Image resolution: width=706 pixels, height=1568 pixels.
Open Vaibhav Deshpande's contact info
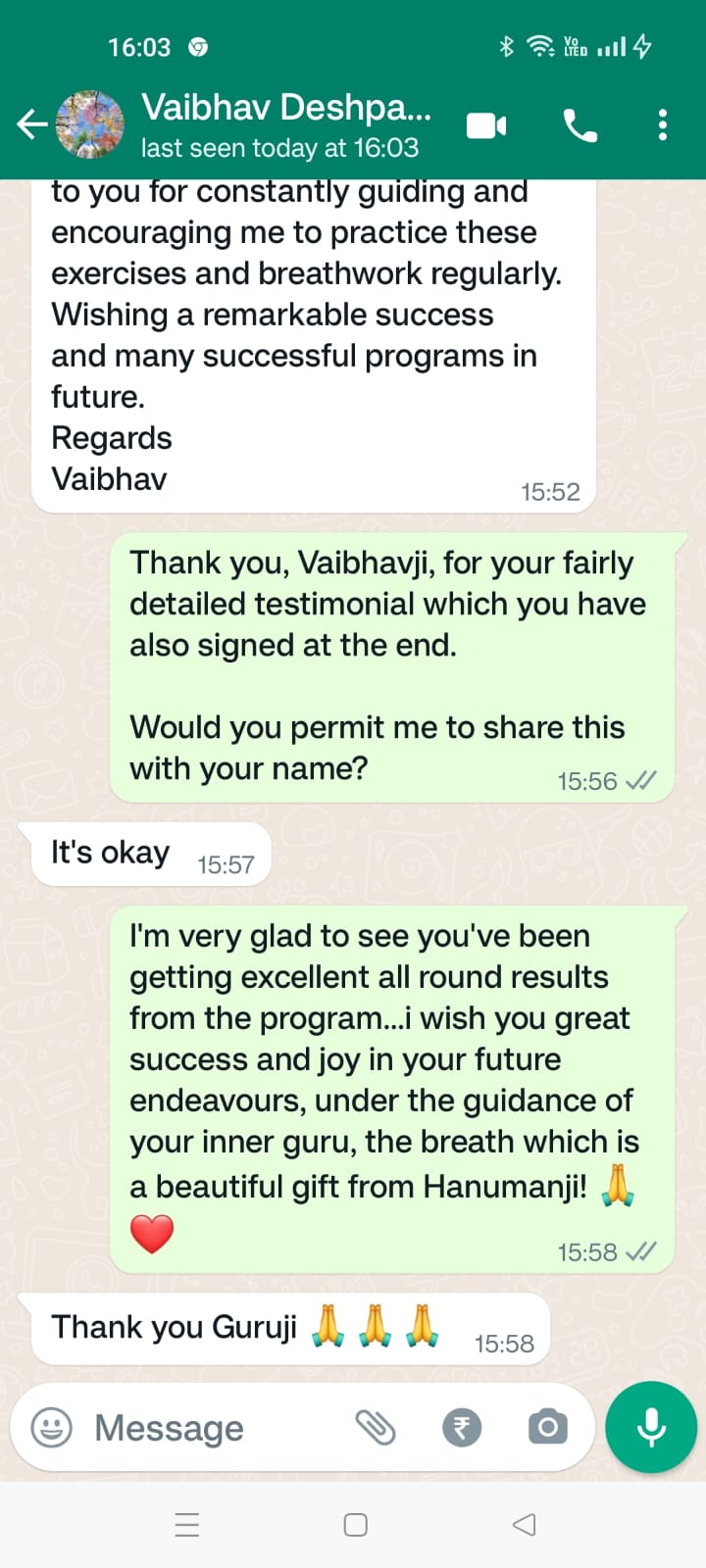tap(284, 124)
